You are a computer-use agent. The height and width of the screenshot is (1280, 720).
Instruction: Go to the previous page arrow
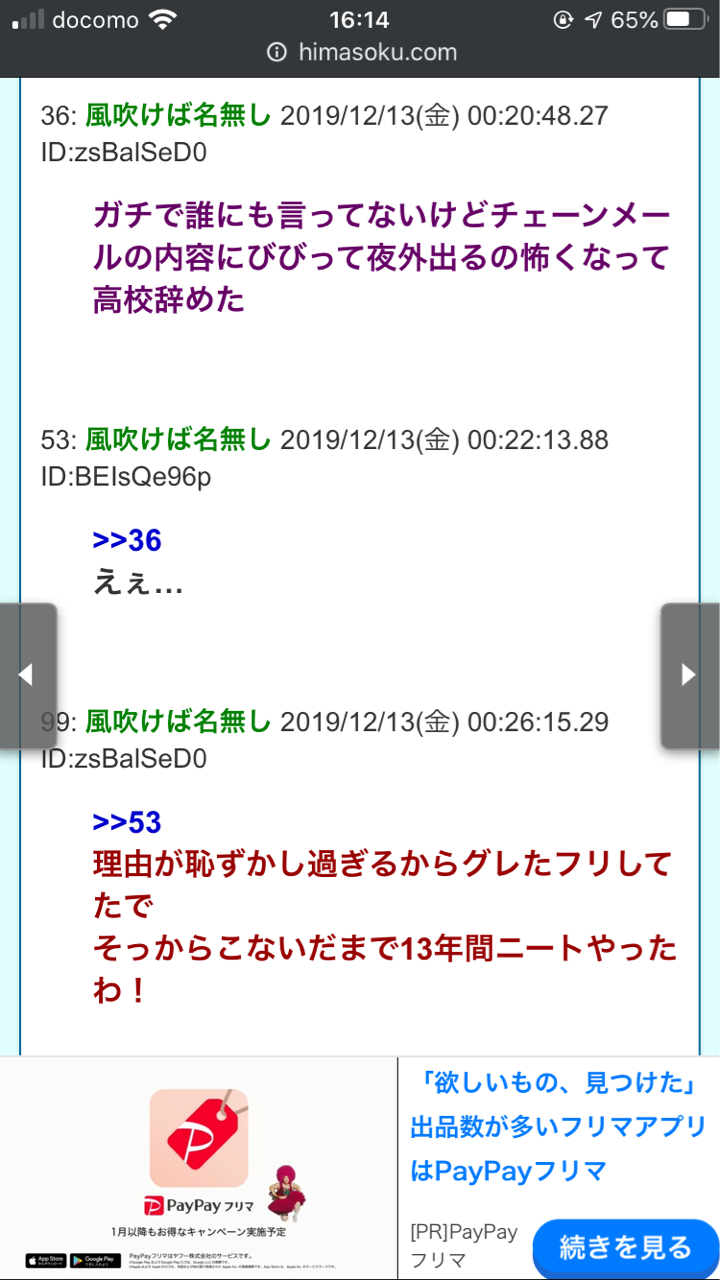coord(27,676)
